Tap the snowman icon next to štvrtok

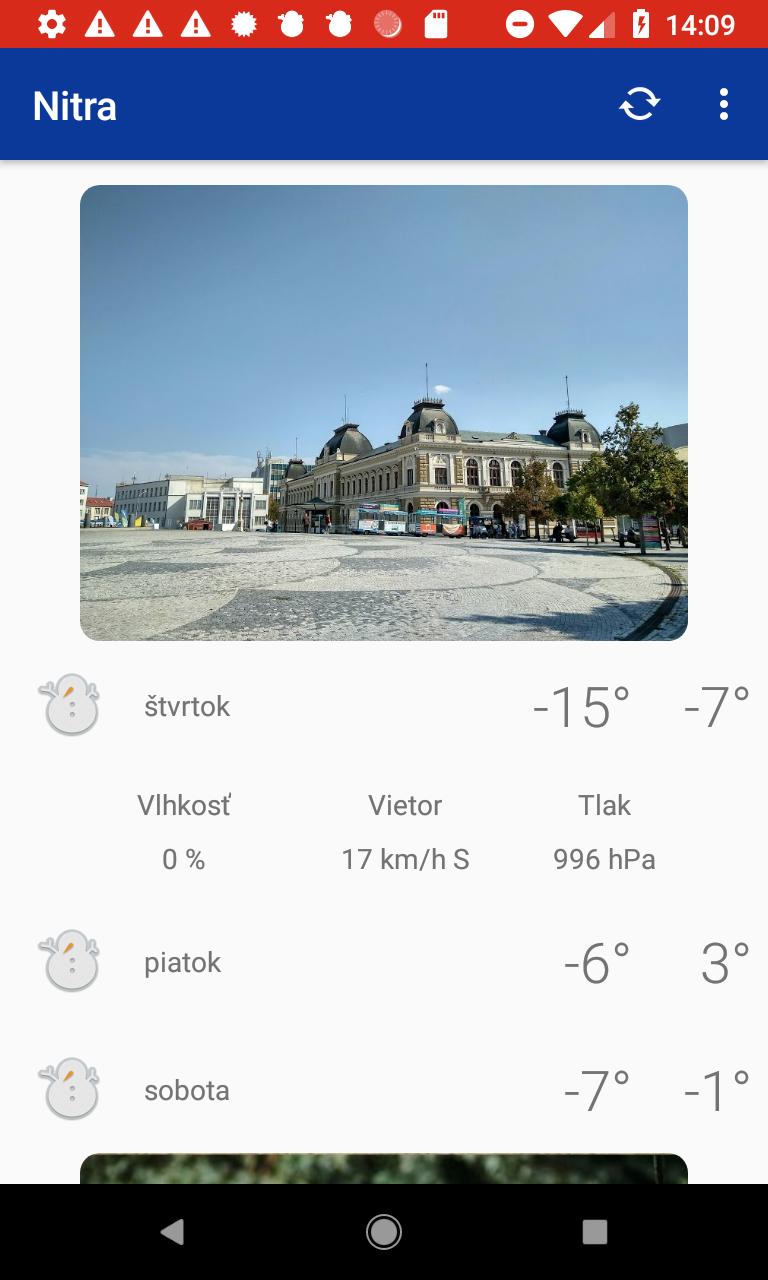point(70,705)
